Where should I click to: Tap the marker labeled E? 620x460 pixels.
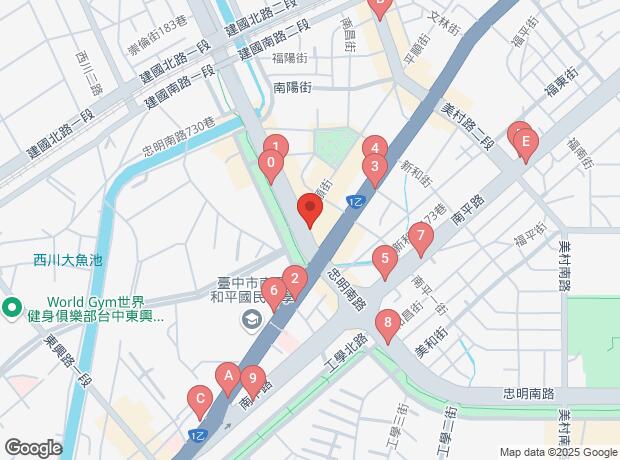coord(526,143)
